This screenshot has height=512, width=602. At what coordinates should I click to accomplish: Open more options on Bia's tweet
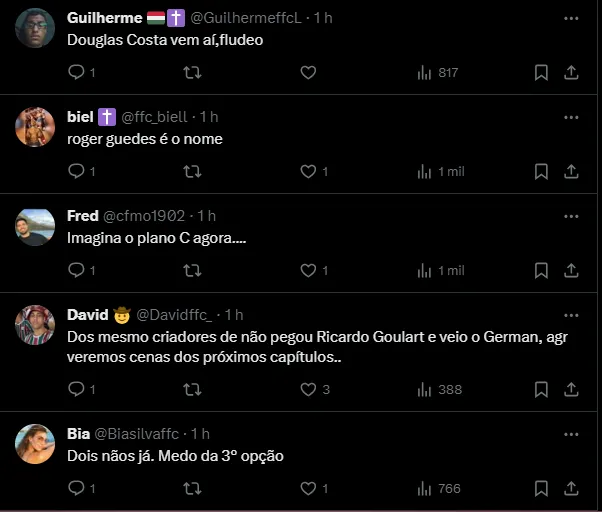tap(571, 434)
